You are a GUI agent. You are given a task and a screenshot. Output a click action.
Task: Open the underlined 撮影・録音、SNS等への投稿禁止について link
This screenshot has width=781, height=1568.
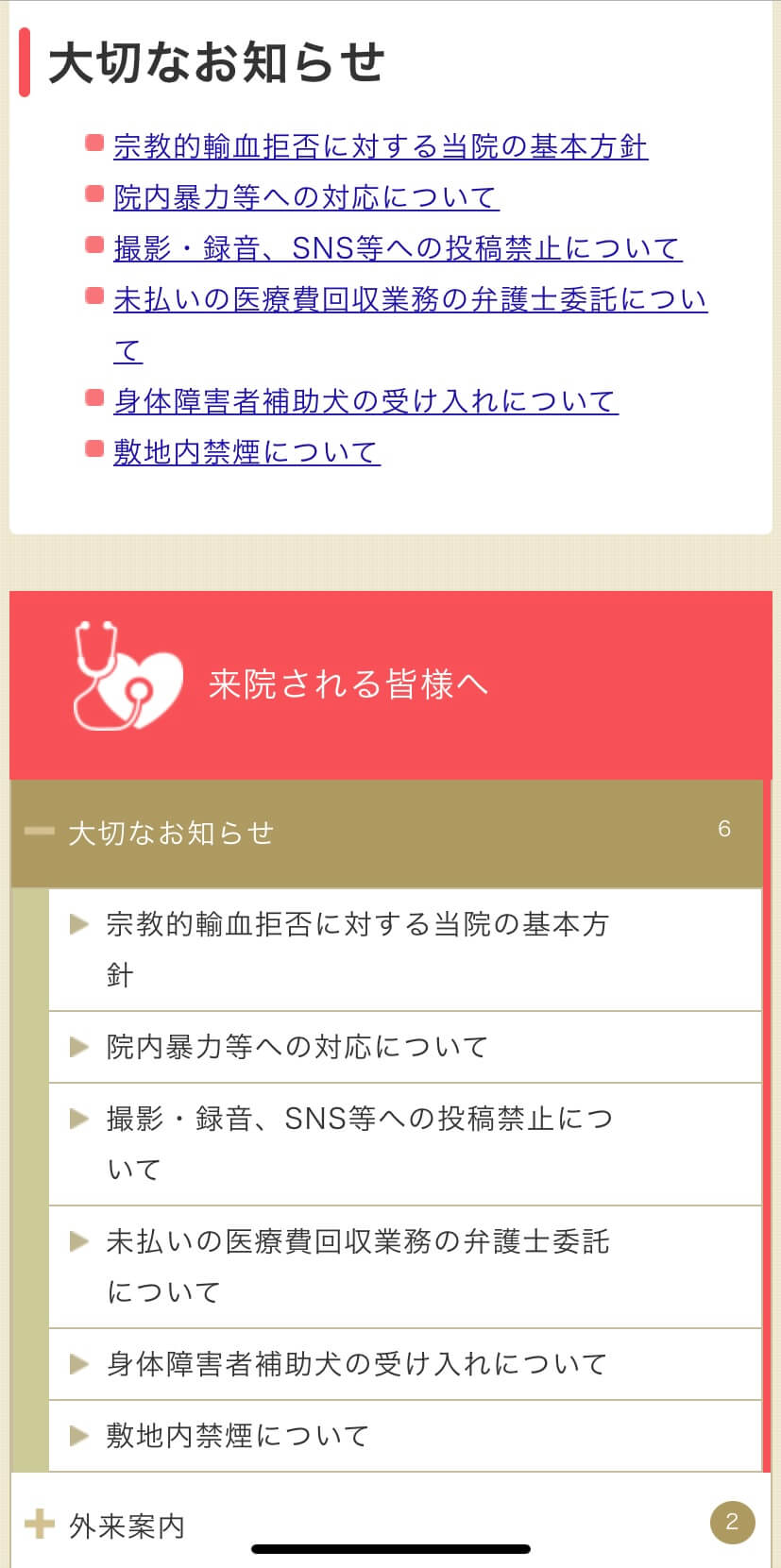[x=397, y=249]
